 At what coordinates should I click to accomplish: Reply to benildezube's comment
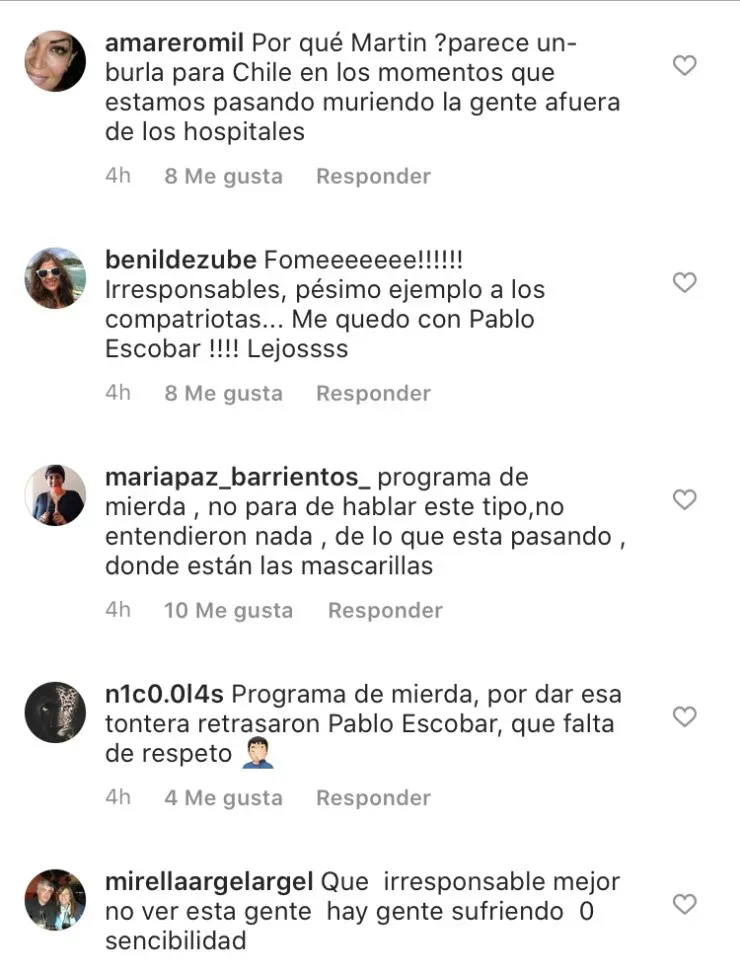coord(373,394)
